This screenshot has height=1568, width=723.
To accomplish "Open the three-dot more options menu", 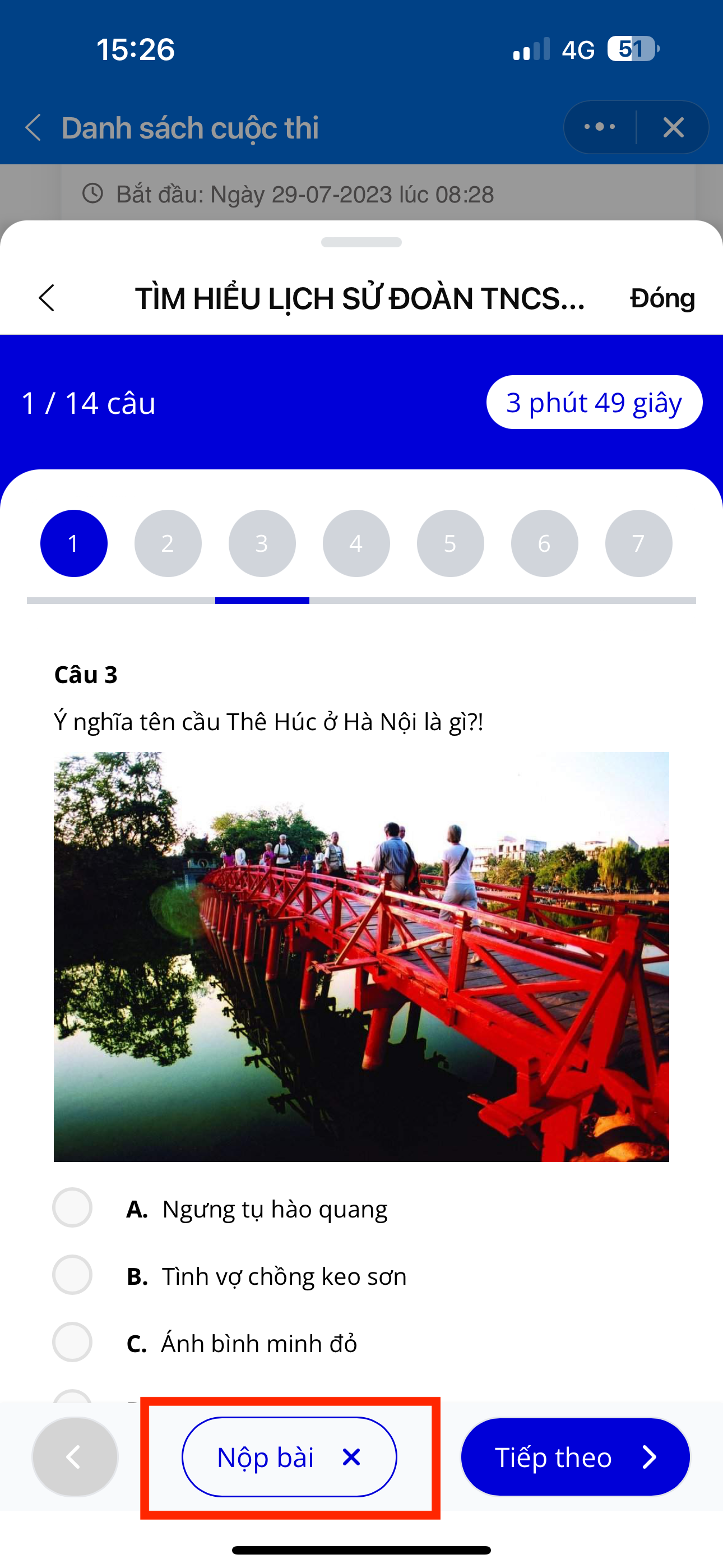I will click(600, 127).
